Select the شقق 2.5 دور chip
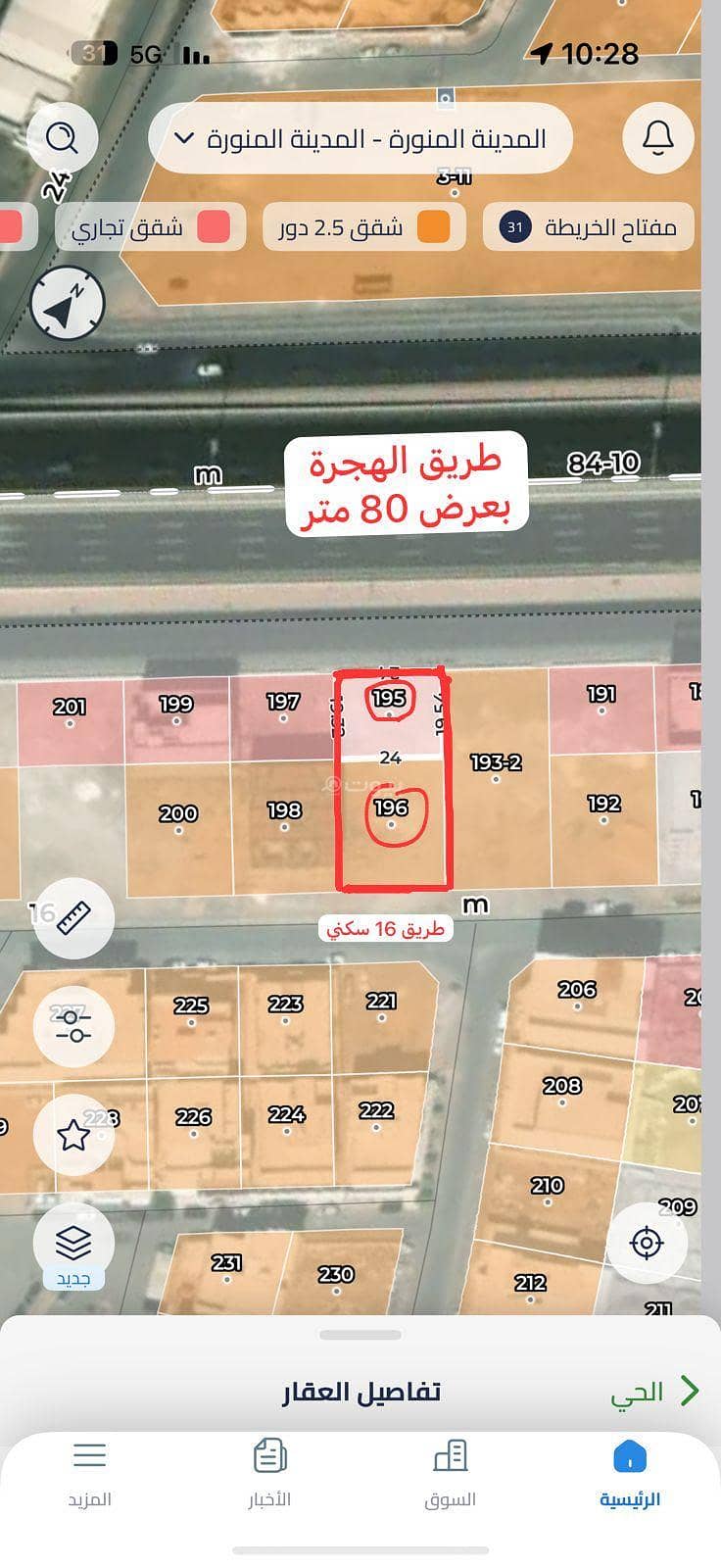This screenshot has width=721, height=1568. click(363, 227)
